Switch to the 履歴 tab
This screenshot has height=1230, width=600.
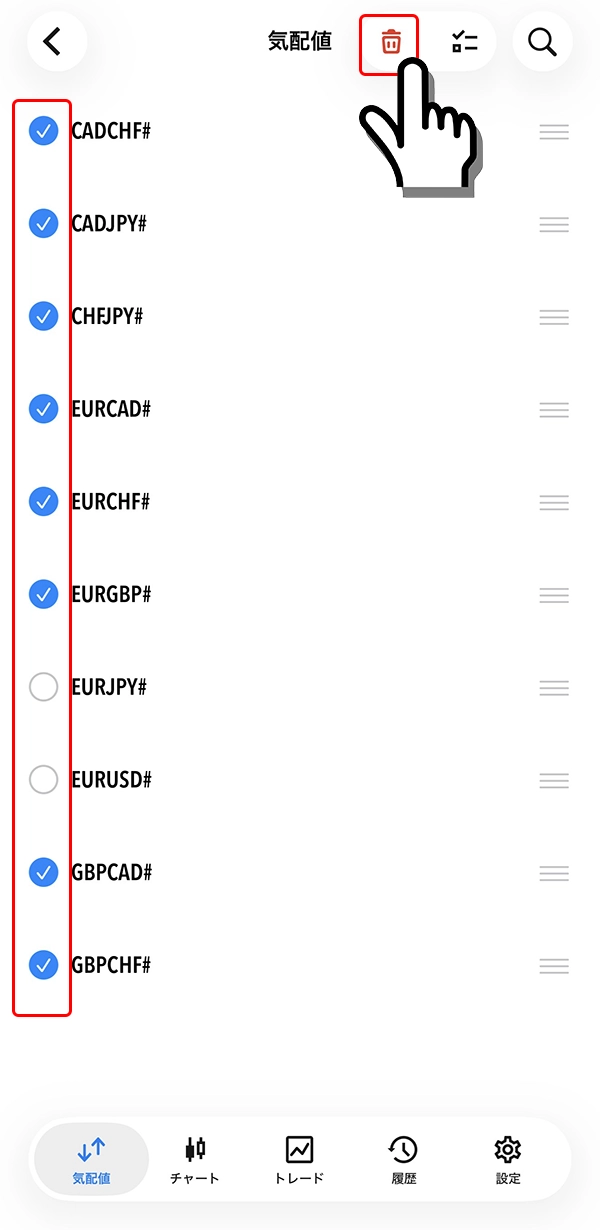tap(404, 1160)
